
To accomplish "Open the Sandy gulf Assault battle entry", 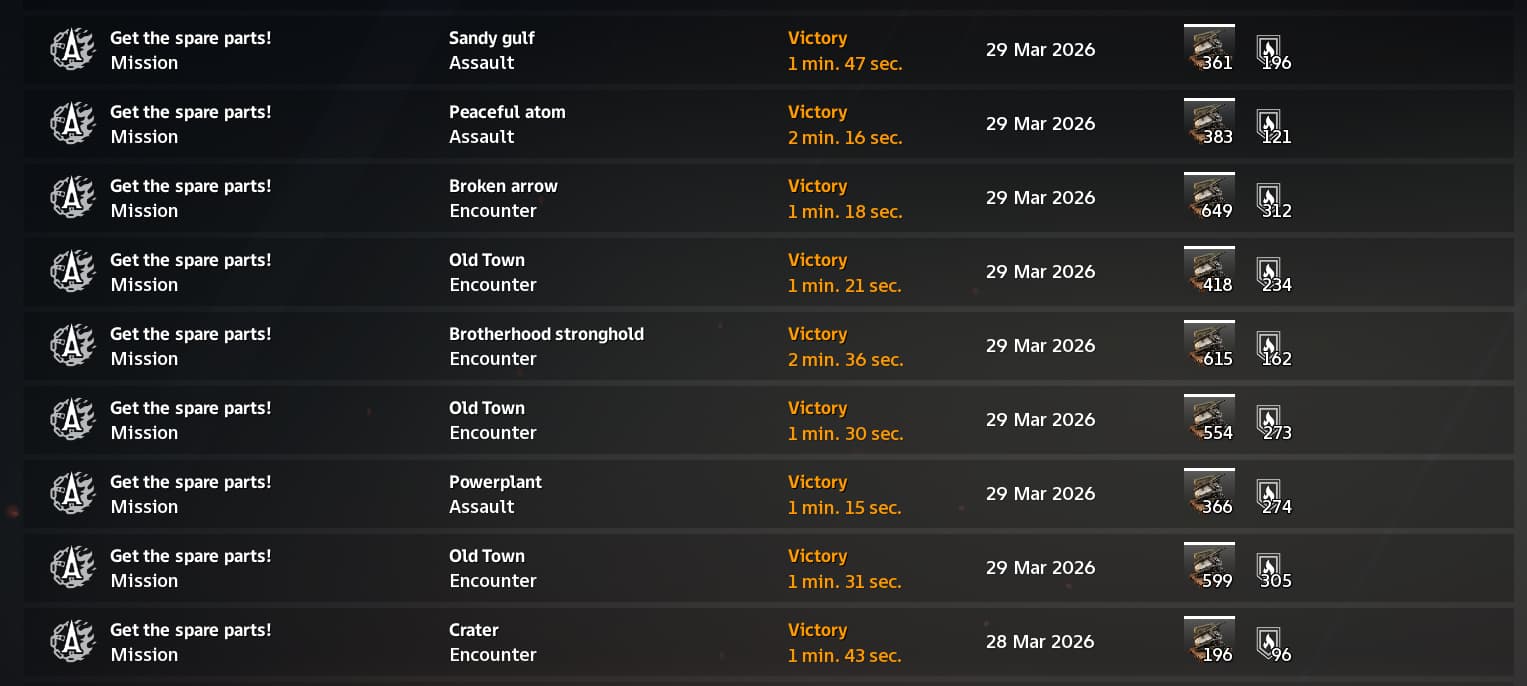I will point(491,50).
